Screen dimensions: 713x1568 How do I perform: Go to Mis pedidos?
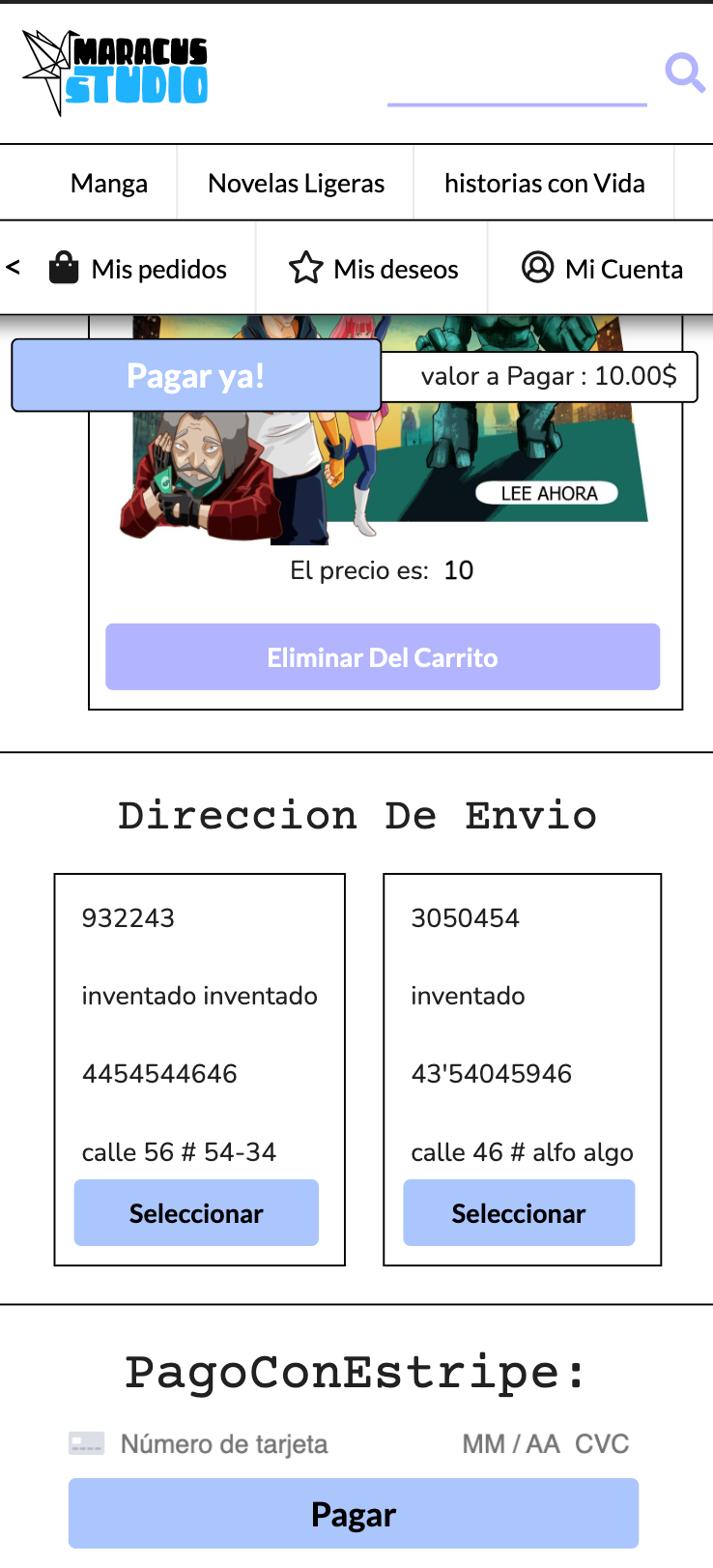click(x=138, y=269)
